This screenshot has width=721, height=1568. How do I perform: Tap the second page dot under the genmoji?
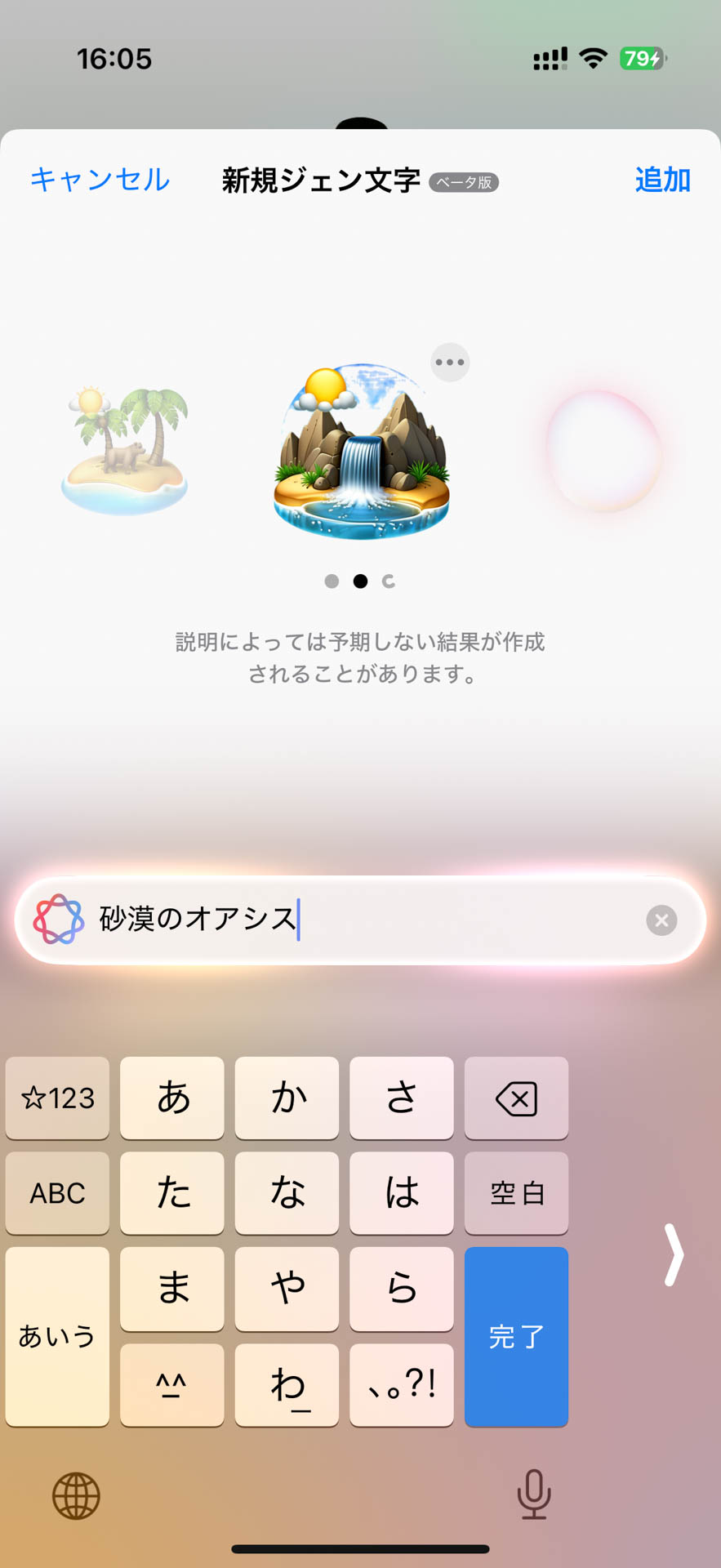tap(360, 581)
